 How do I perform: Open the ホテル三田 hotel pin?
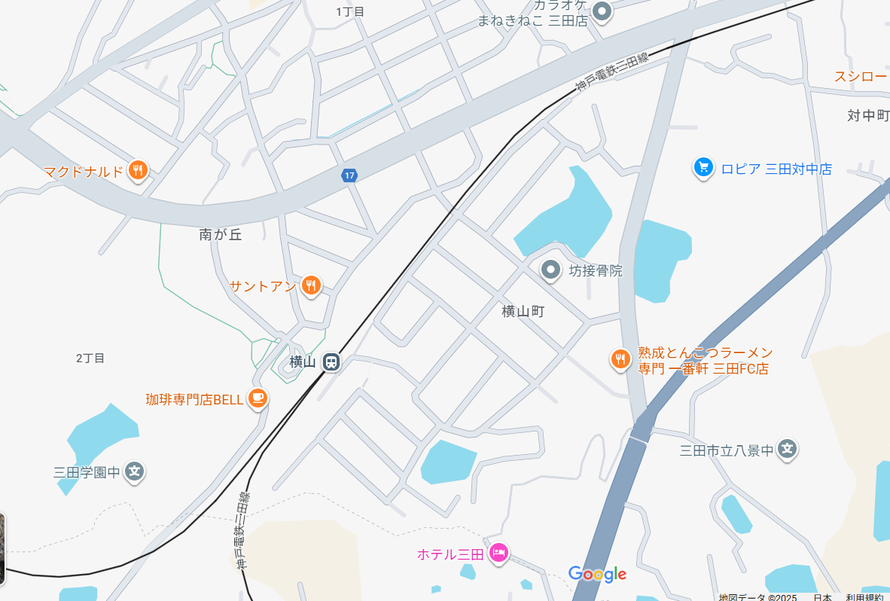[499, 553]
